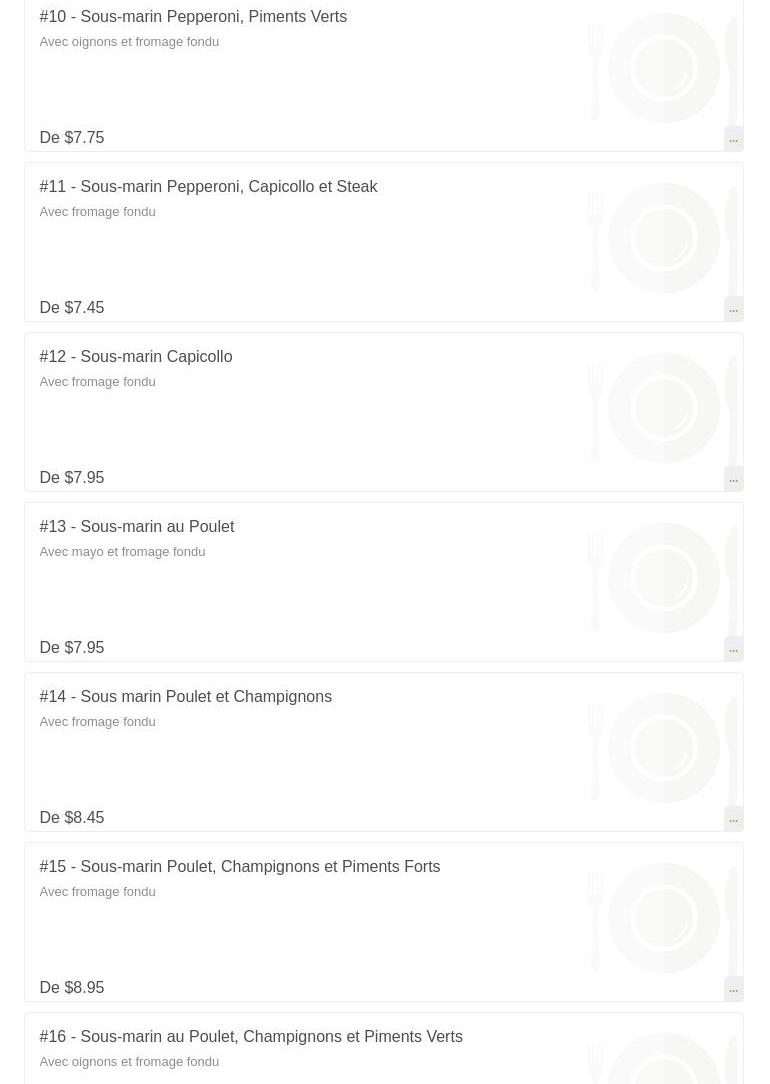
Task: Expand the ellipsis on #12 Sous-marin Capicollo
Action: pos(733,479)
